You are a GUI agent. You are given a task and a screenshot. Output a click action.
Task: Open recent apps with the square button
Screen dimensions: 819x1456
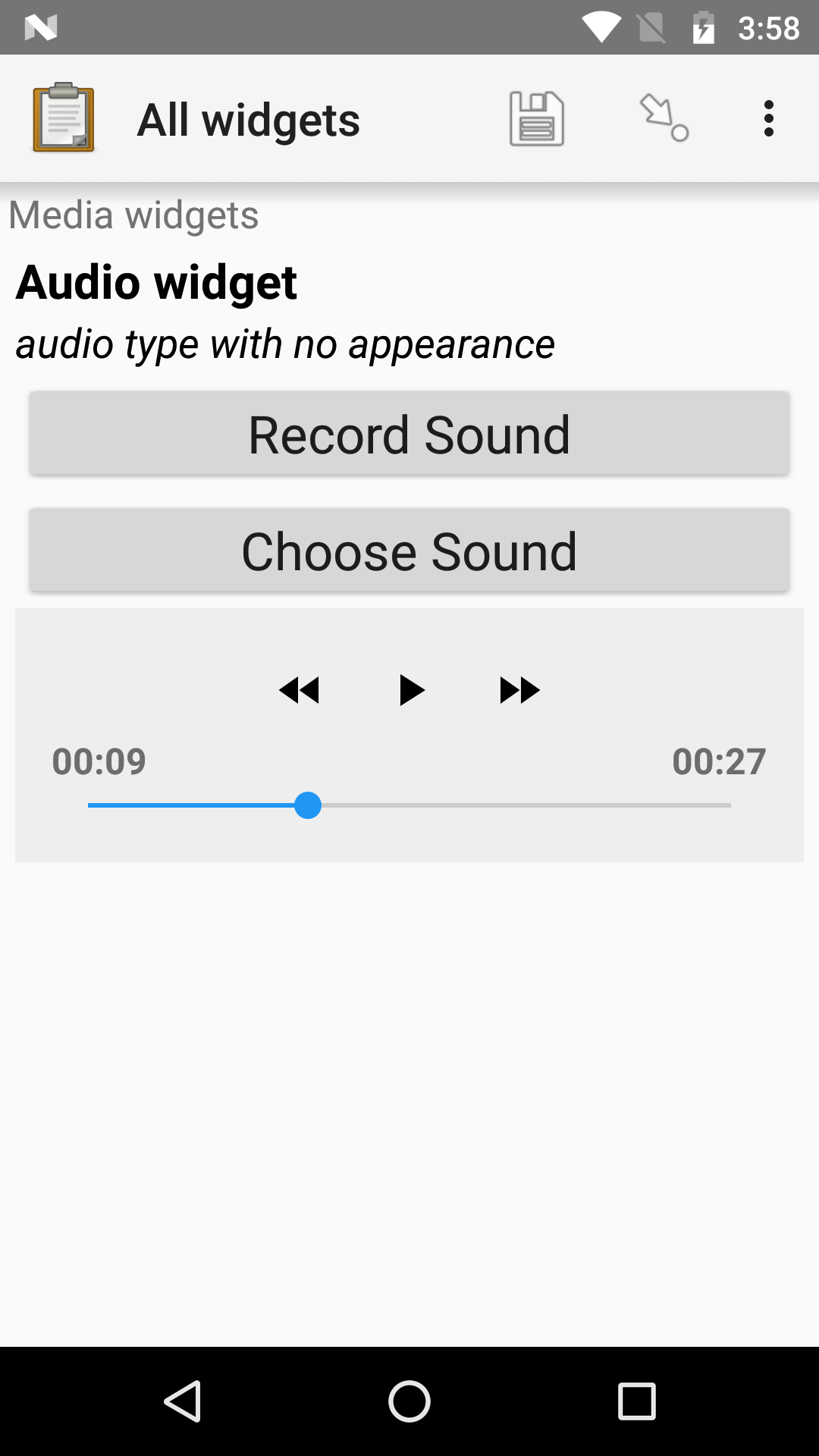point(634,1401)
